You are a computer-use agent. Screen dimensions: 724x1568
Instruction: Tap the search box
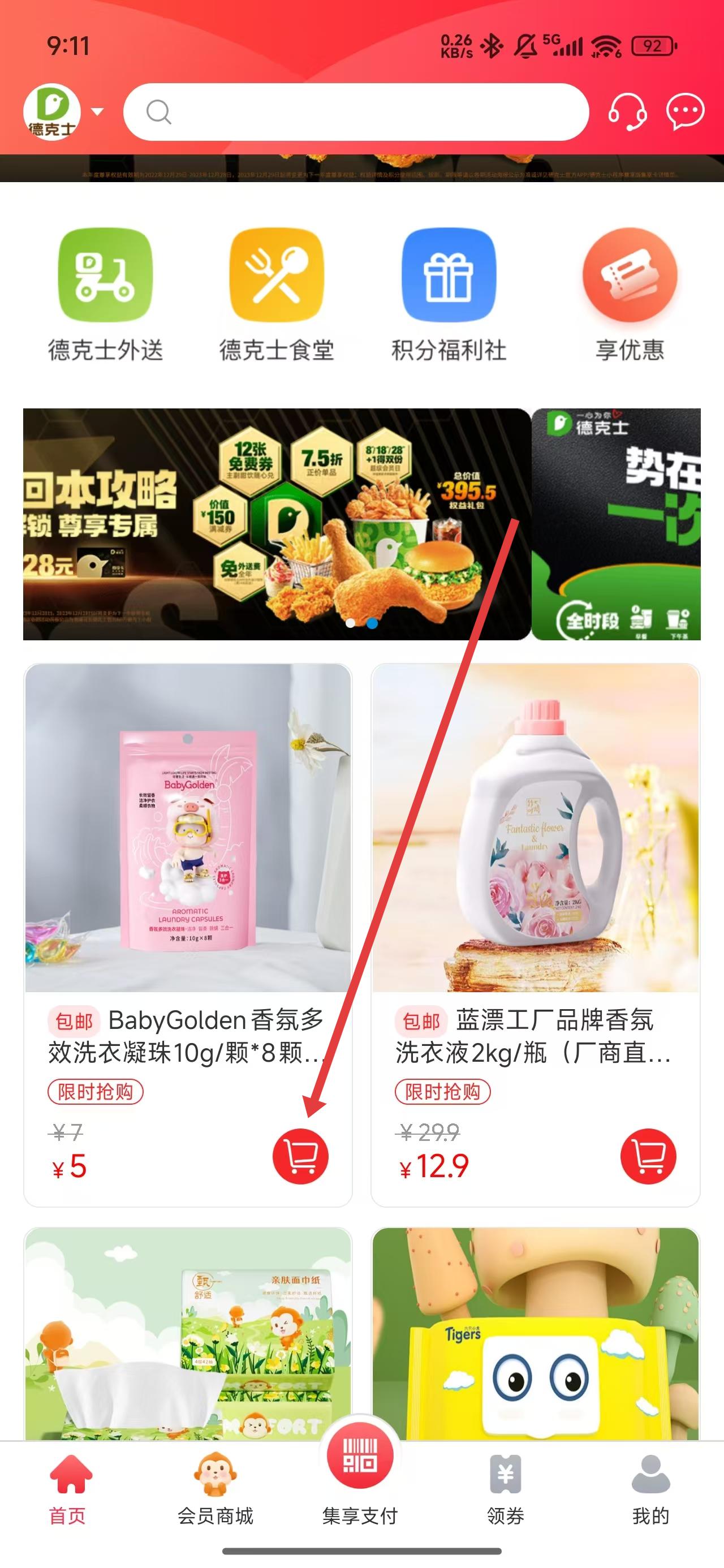356,112
